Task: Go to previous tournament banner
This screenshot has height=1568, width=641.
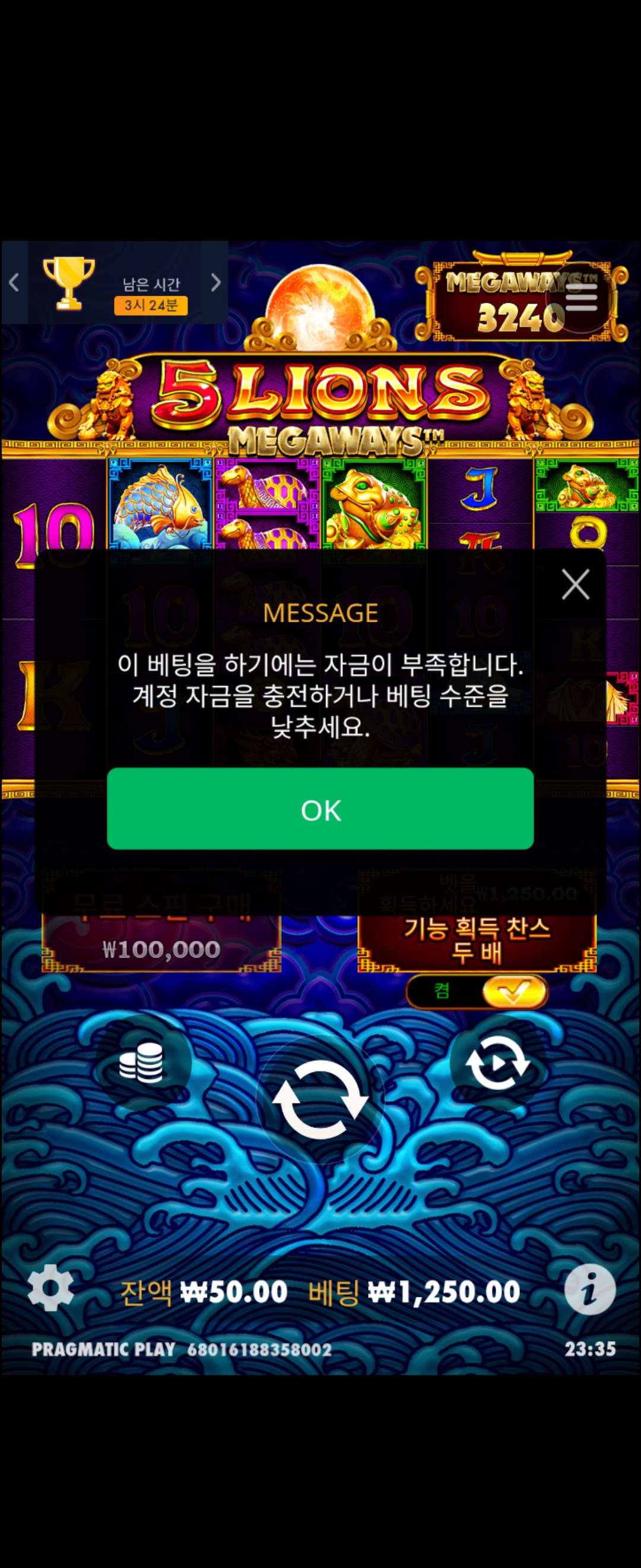Action: (x=14, y=283)
